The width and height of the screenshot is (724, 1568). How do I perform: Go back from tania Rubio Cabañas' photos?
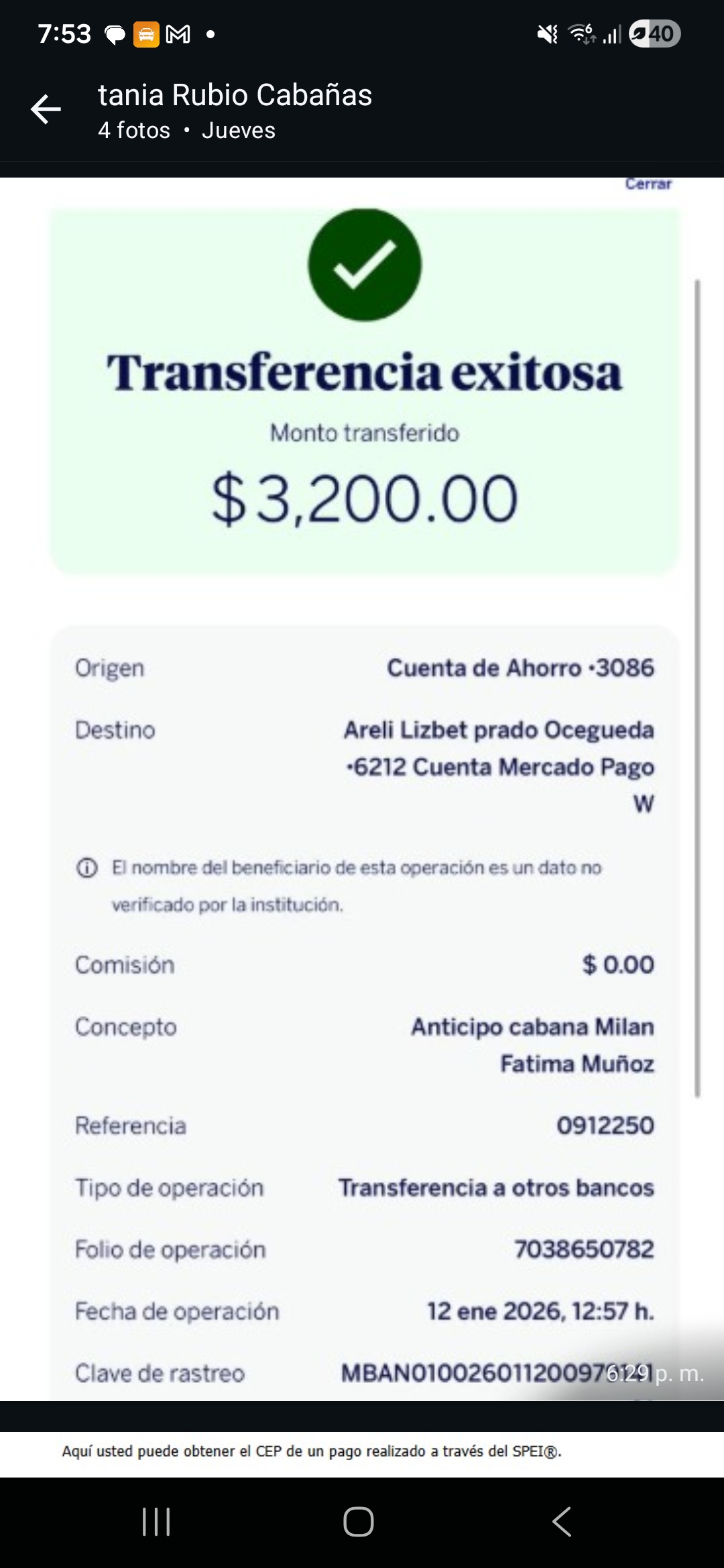pos(46,110)
